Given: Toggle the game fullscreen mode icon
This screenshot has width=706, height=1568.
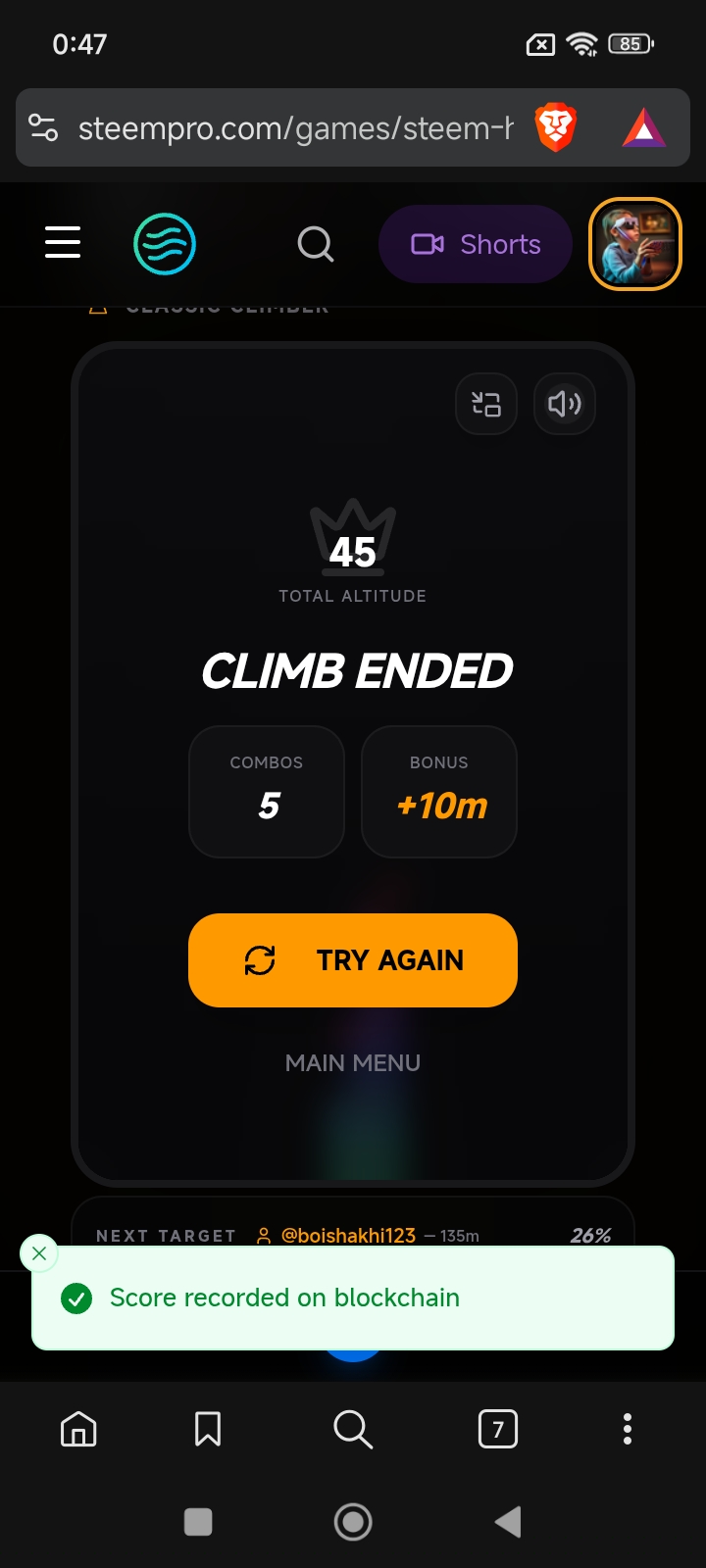Looking at the screenshot, I should tap(486, 404).
